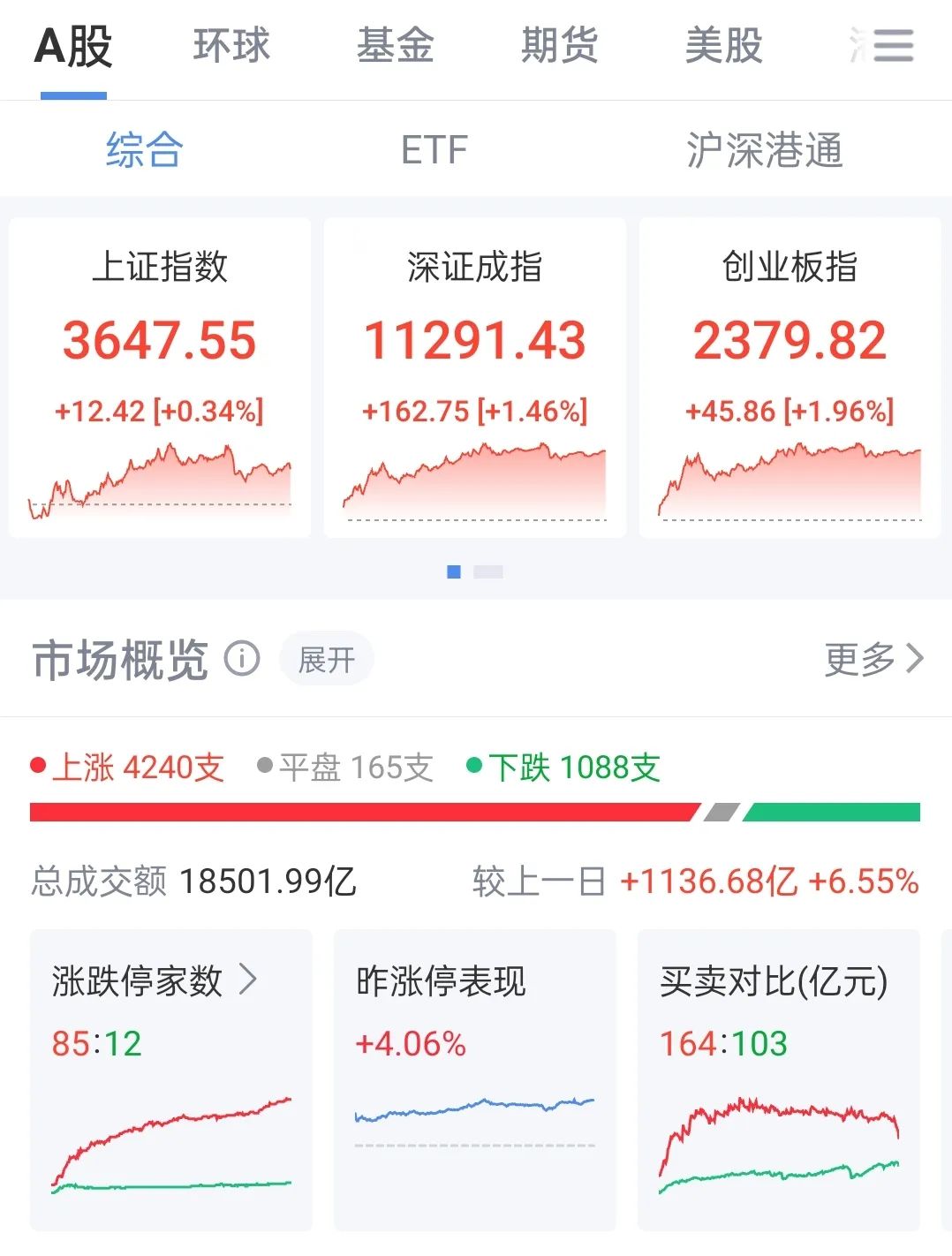Open the 买卖对比 chart card

coord(777,1079)
